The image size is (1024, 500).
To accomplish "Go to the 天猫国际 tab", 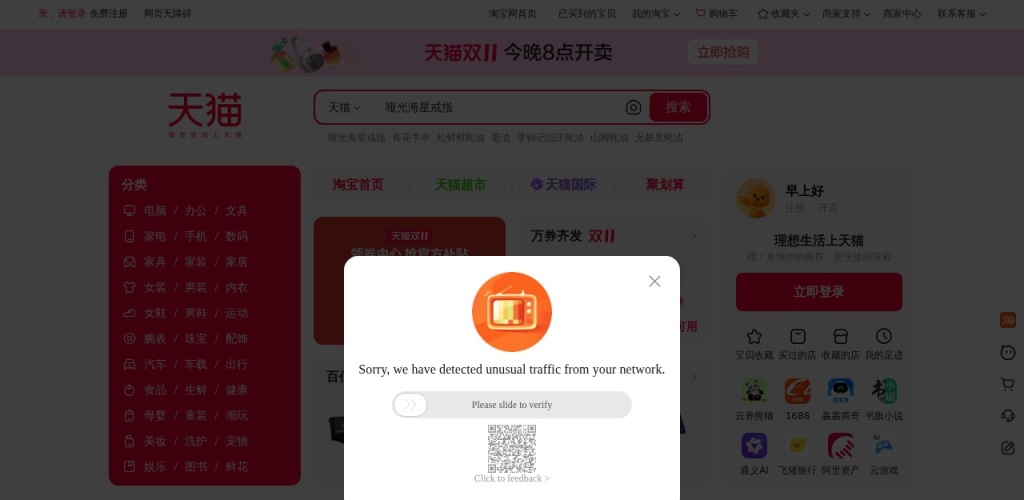I will (563, 185).
